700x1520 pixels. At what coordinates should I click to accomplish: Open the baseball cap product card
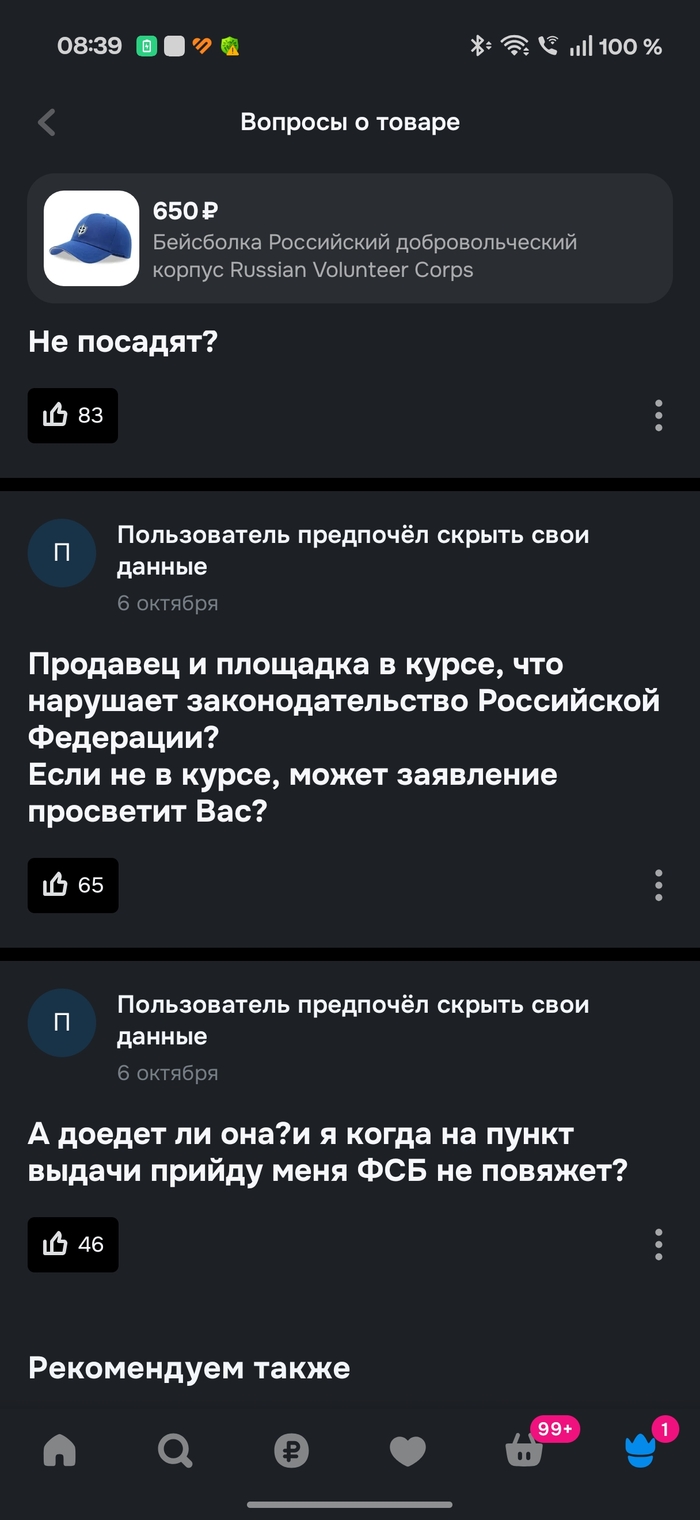pos(349,239)
